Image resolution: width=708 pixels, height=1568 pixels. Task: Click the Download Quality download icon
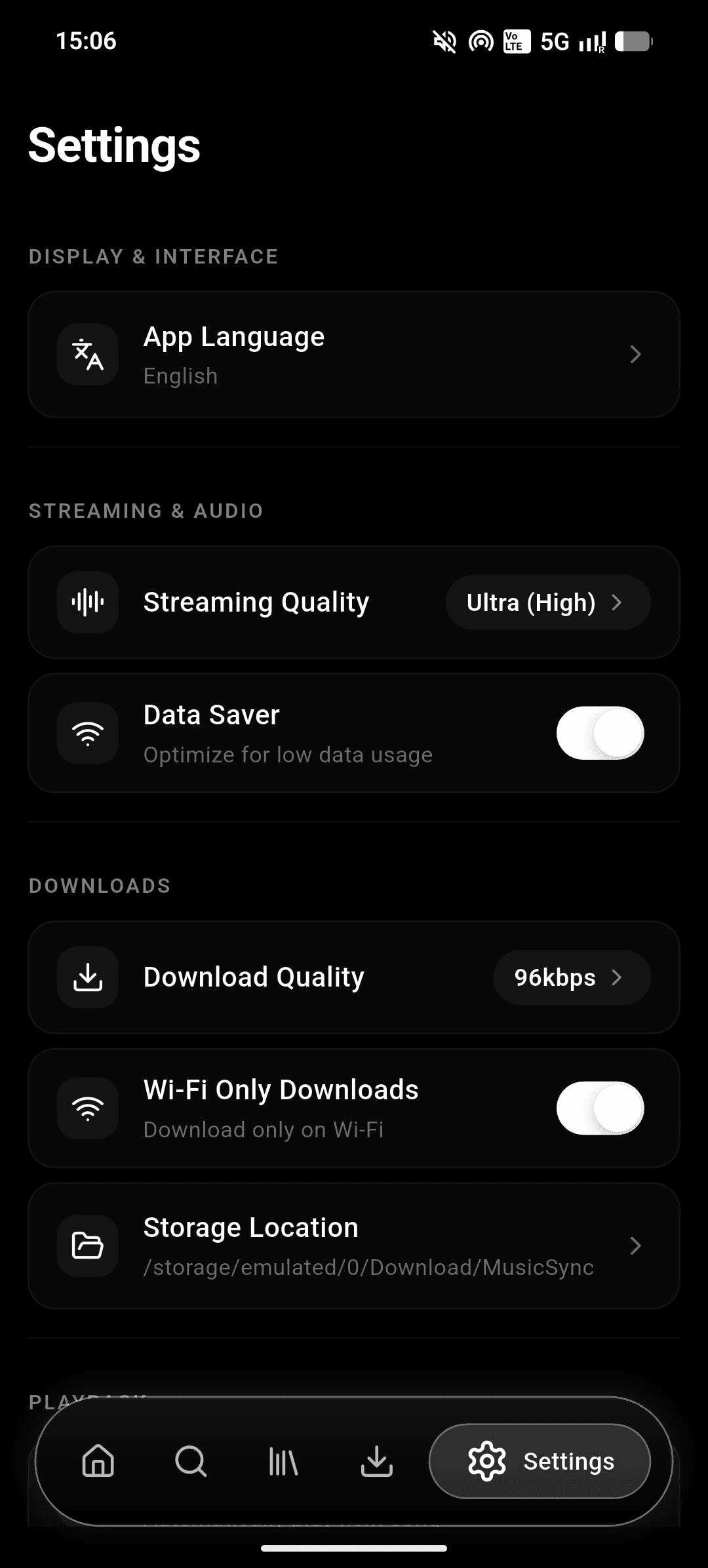pyautogui.click(x=87, y=977)
